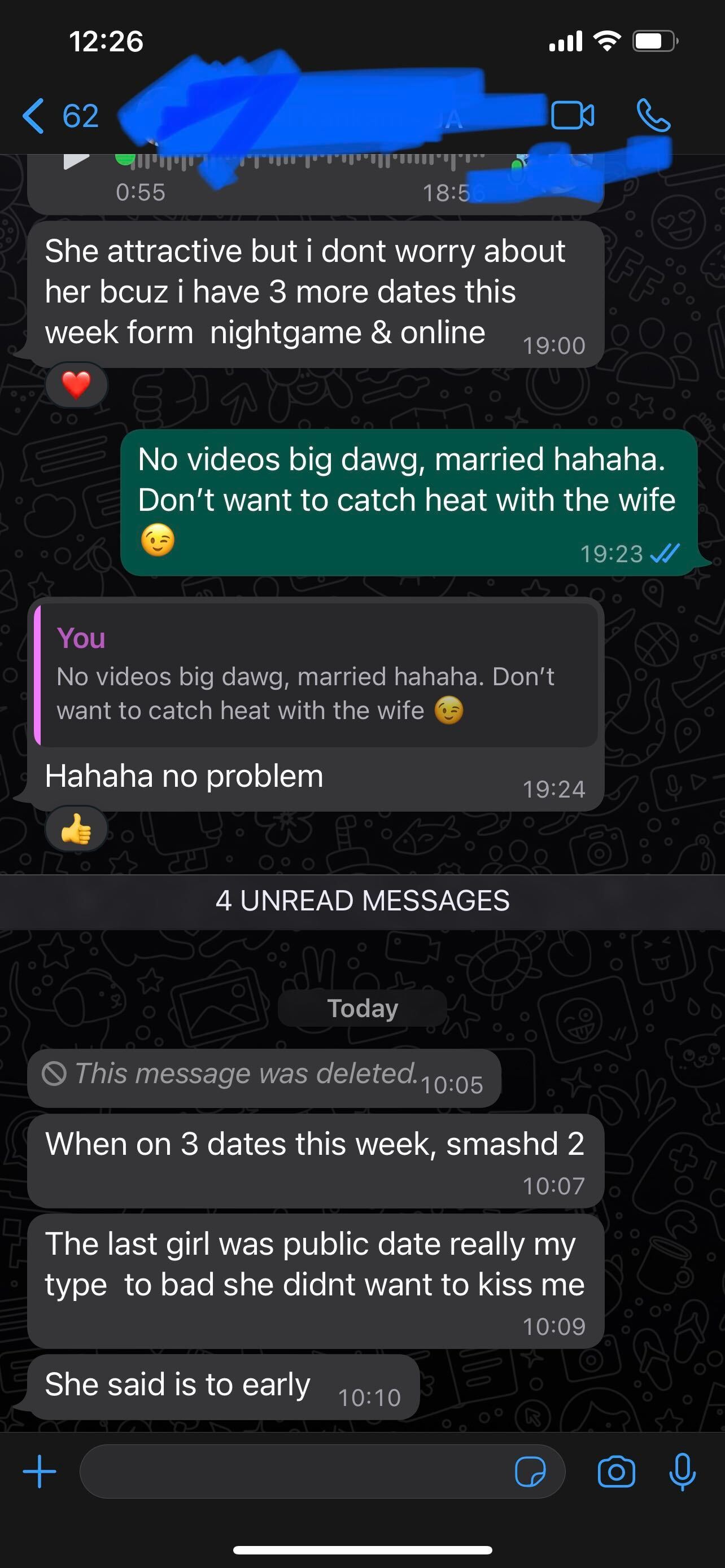Start a video call
725x1568 pixels.
coord(572,116)
